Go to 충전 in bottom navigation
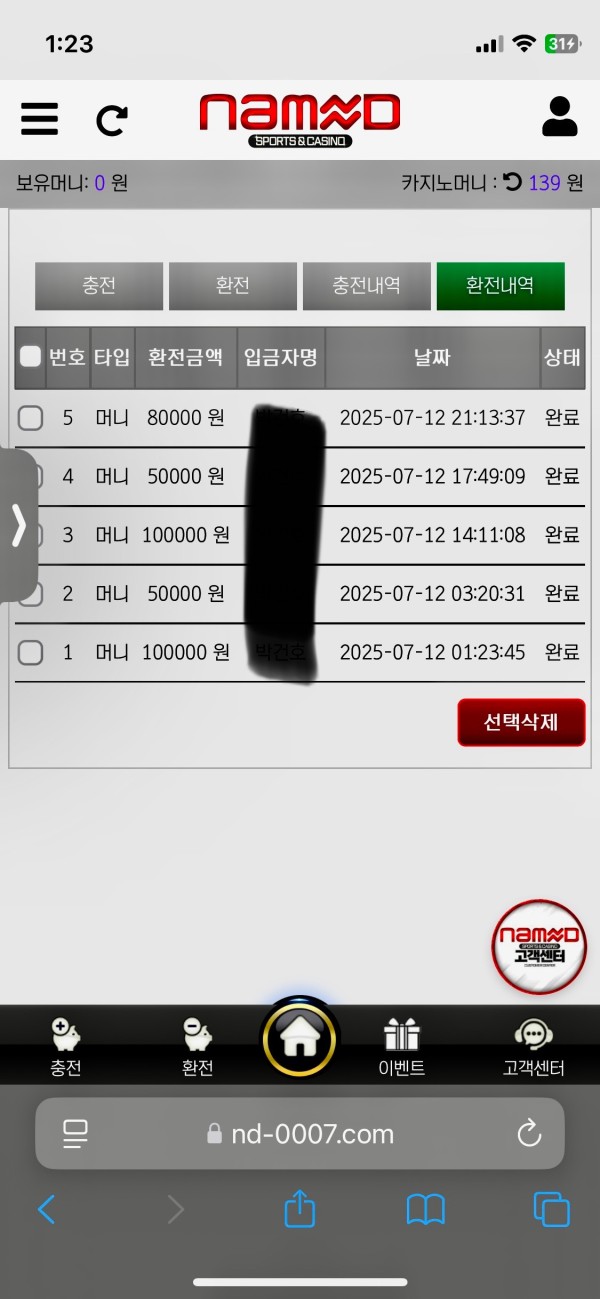600x1299 pixels. pos(66,1047)
